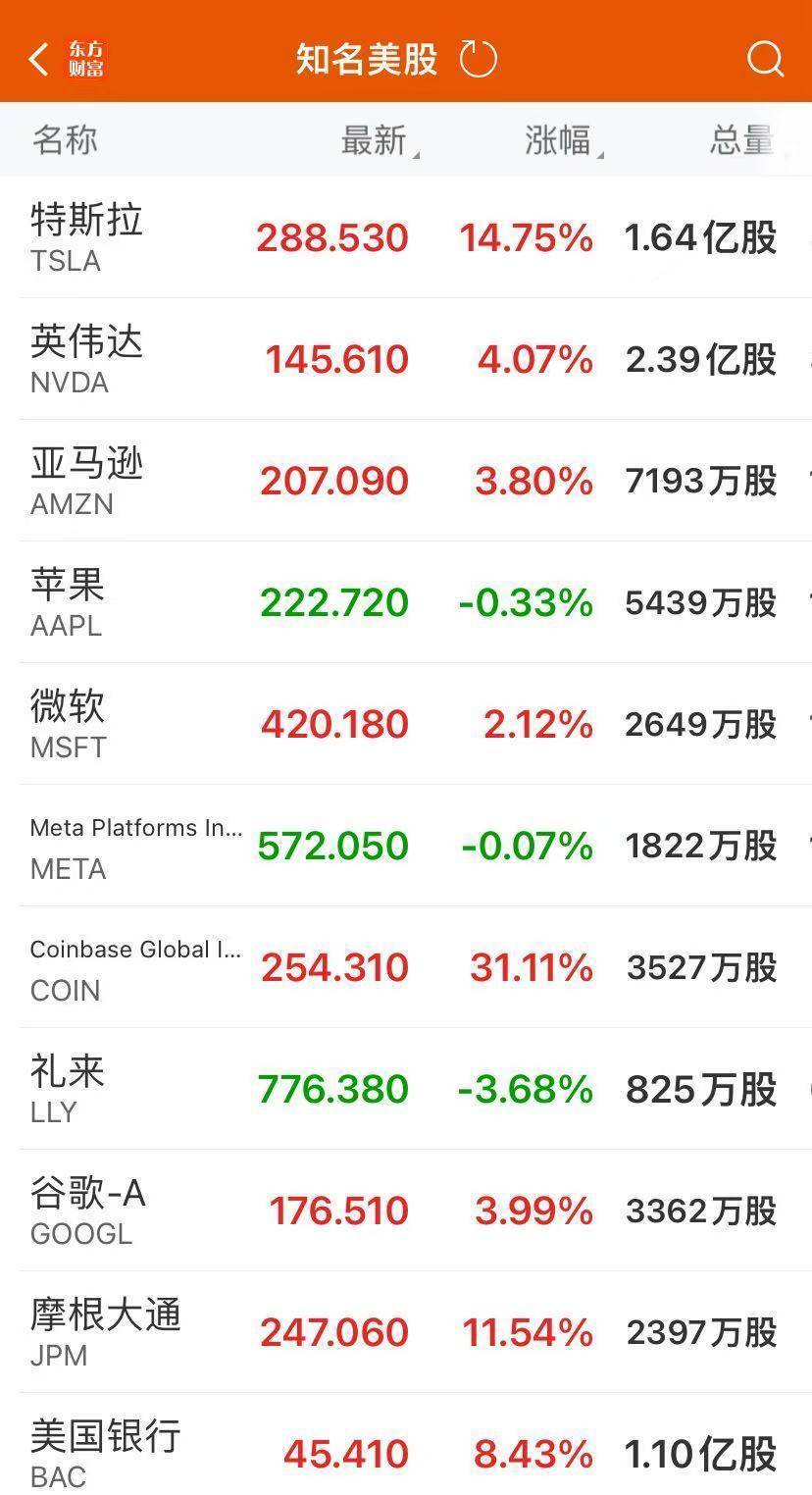
Task: Sort by latest price using 最新 arrow
Action: (x=381, y=140)
